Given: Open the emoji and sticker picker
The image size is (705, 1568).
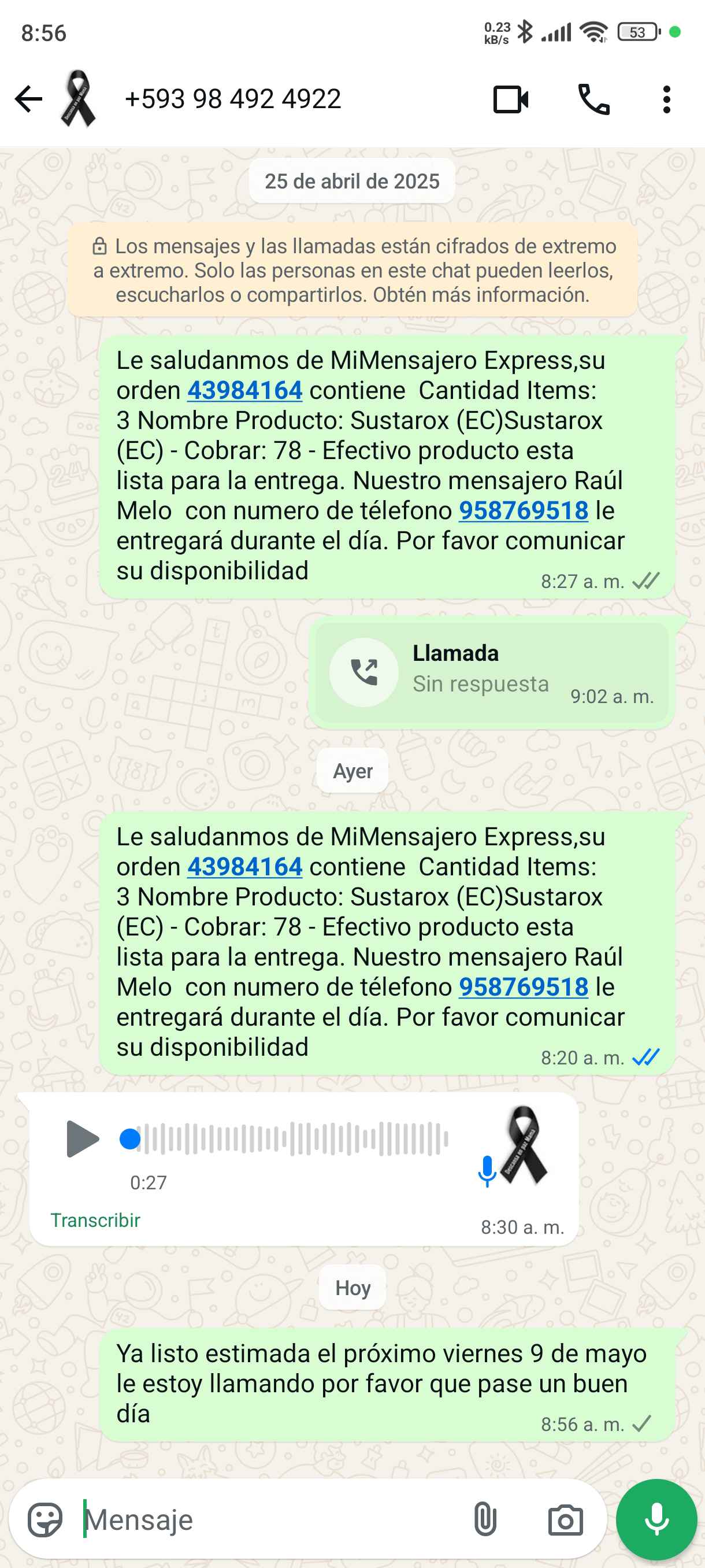Looking at the screenshot, I should pos(45,1520).
